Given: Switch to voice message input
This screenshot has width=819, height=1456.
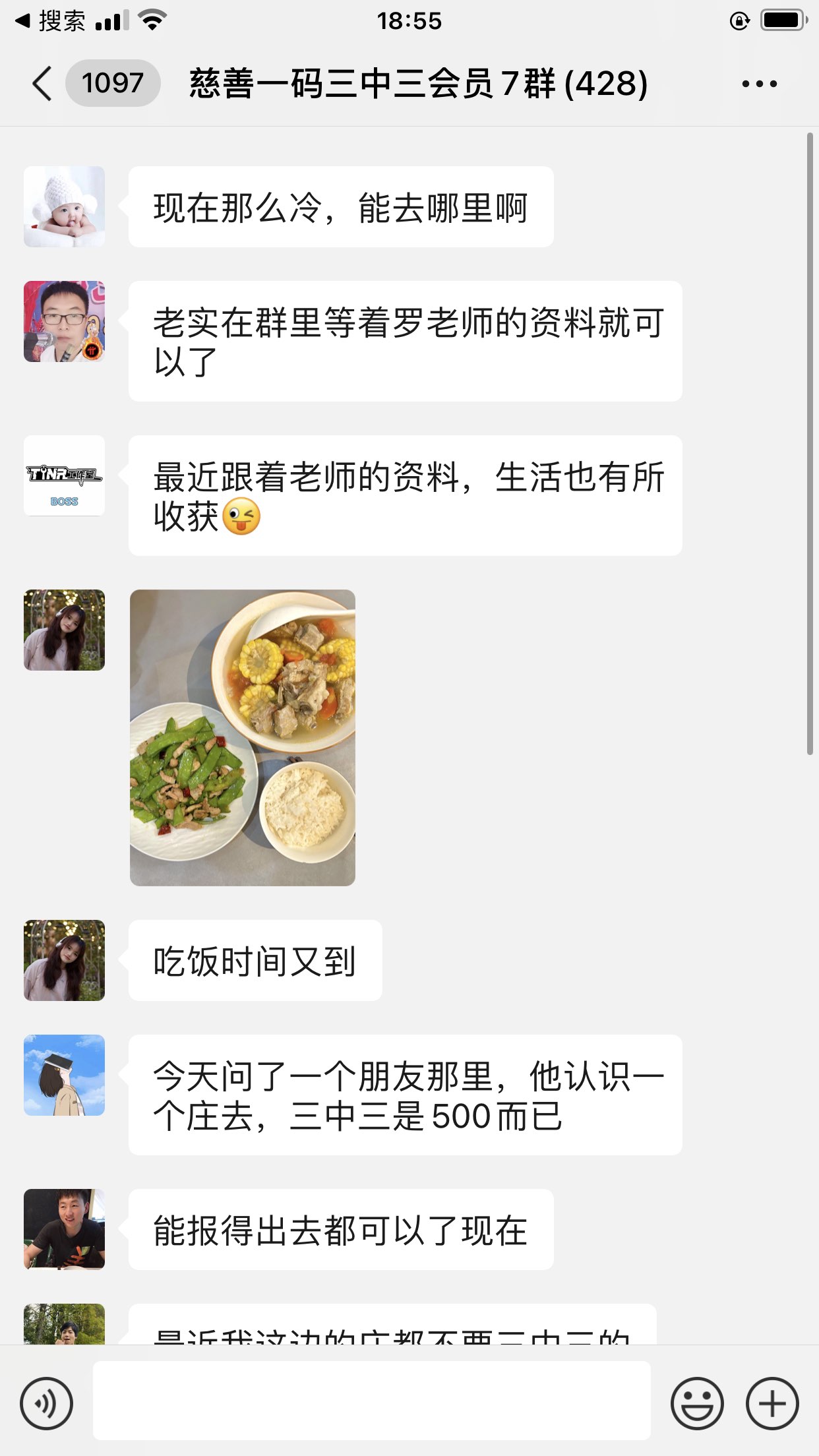Looking at the screenshot, I should [46, 1403].
